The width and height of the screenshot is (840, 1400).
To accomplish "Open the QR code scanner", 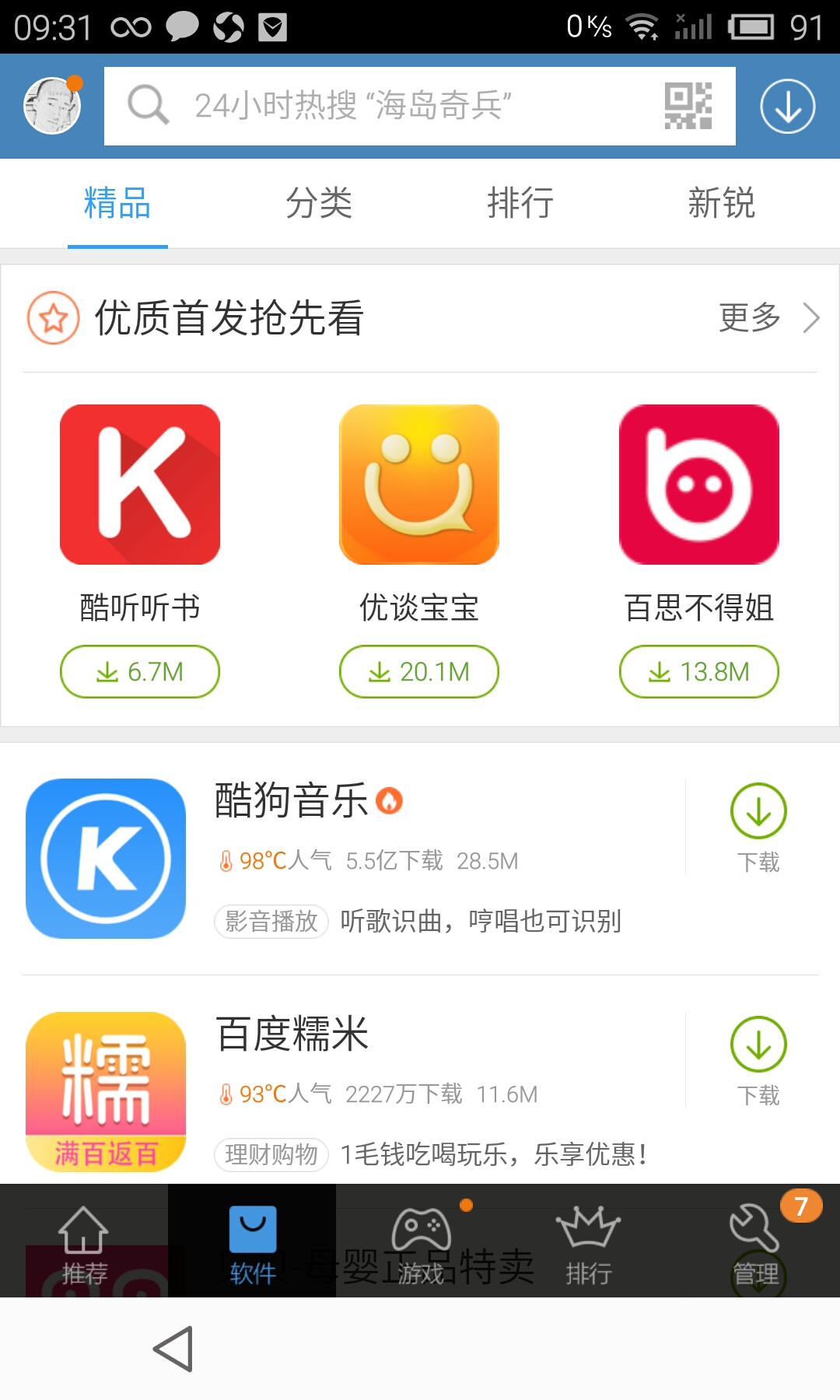I will click(688, 106).
